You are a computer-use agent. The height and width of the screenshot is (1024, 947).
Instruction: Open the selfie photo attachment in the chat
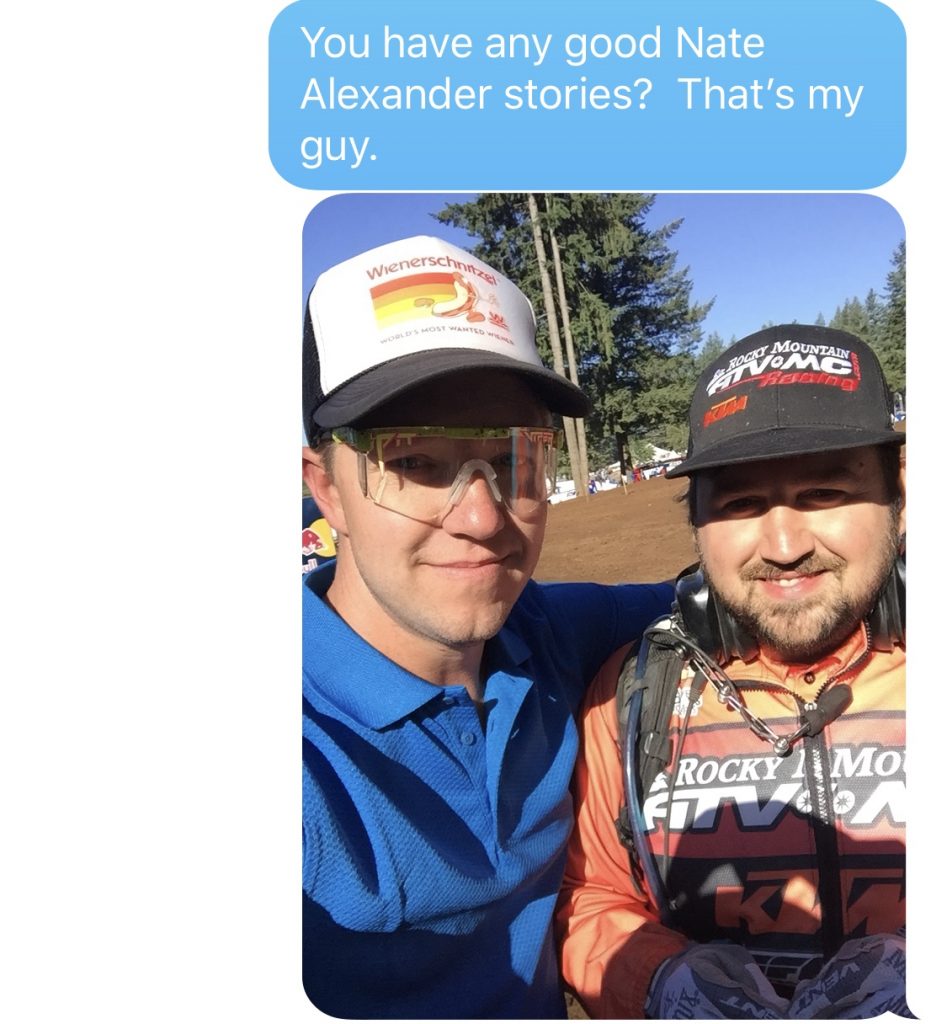coord(603,605)
